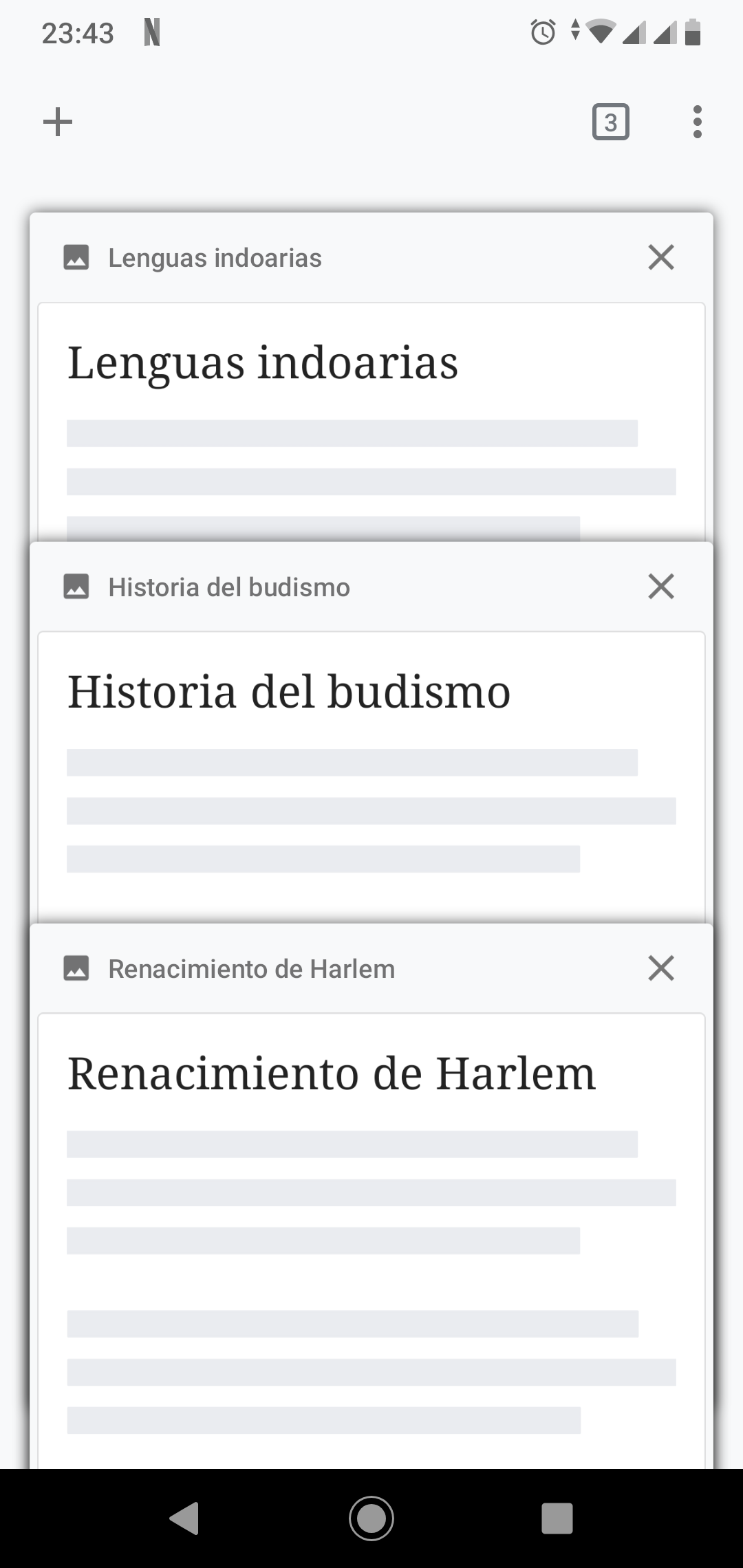The image size is (743, 1568).
Task: Close the Lenguas indoarias tab
Action: 661,258
